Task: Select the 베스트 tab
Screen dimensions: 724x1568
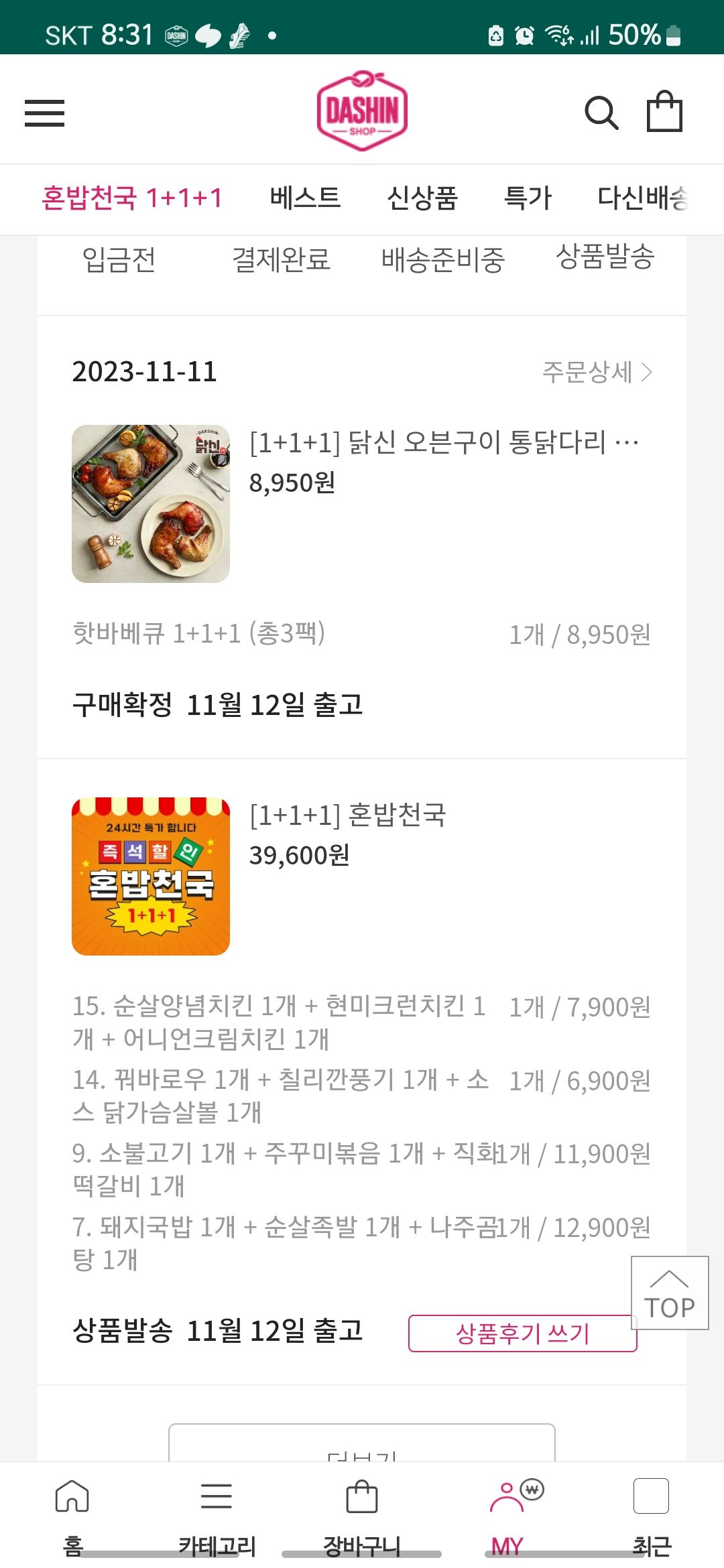Action: [x=305, y=198]
